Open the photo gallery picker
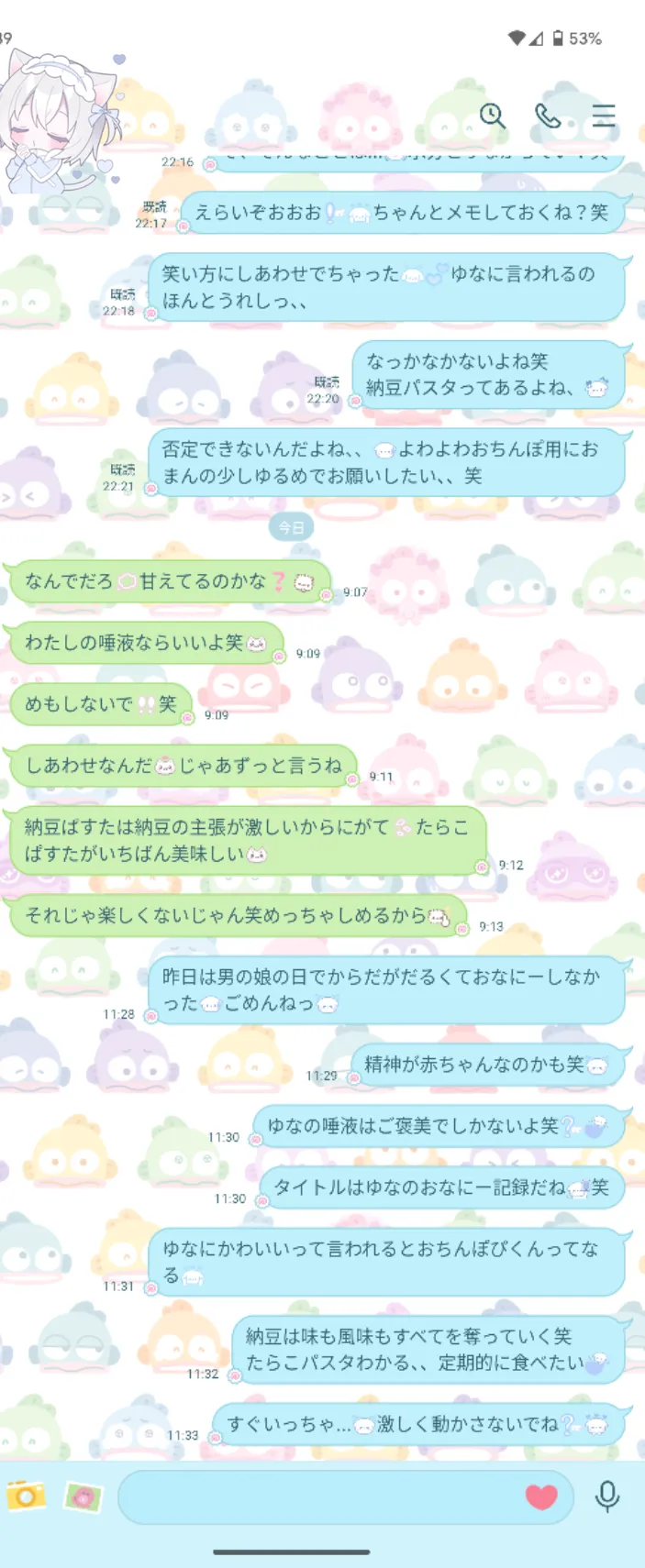645x1568 pixels. pyautogui.click(x=83, y=1496)
